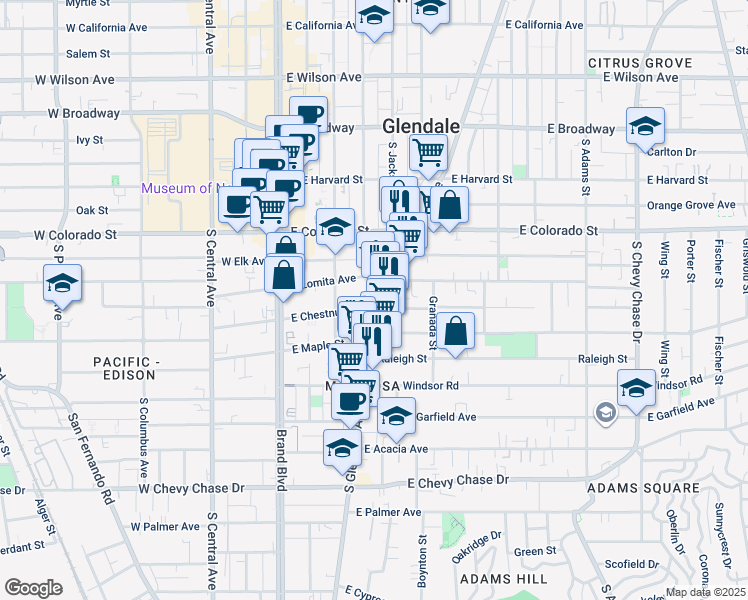Select the shopping cart marker under the Glendale label
The height and width of the screenshot is (600, 748).
[x=428, y=153]
